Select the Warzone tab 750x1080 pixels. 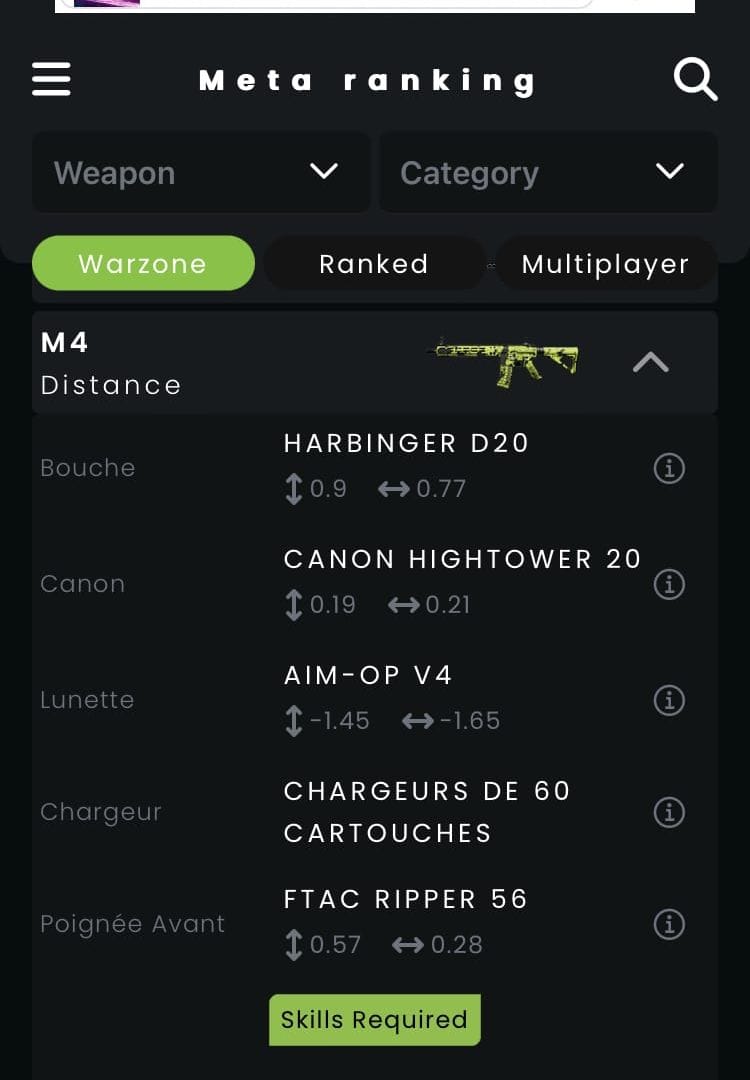coord(143,264)
